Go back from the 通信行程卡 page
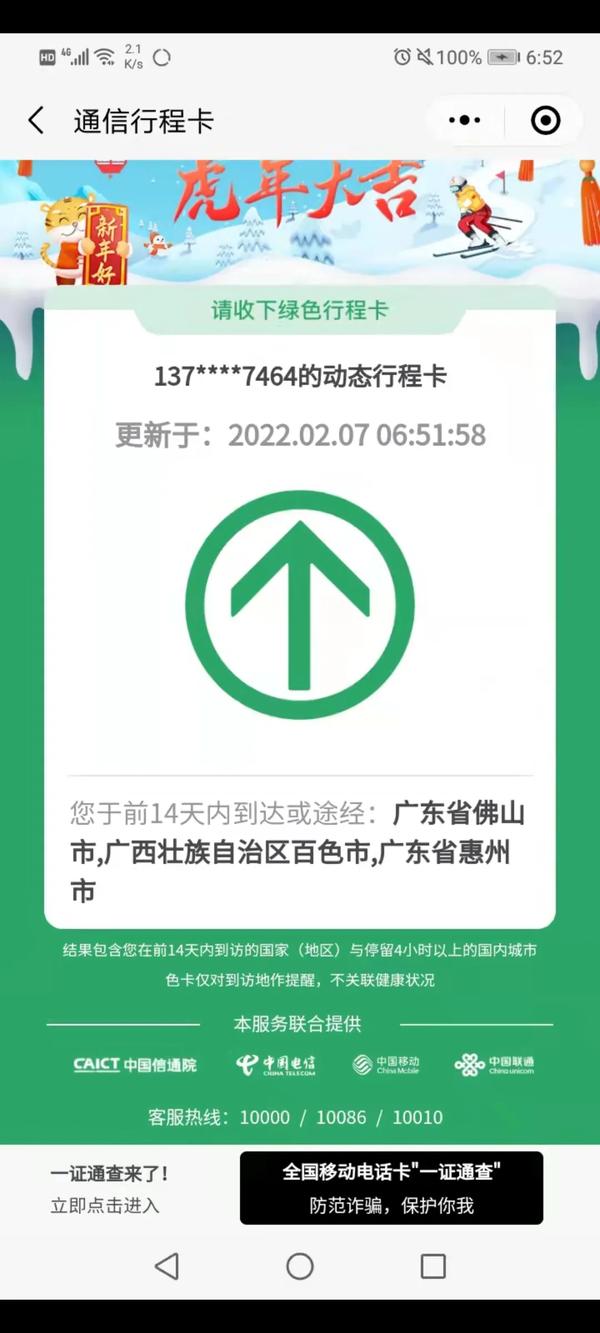This screenshot has width=600, height=1333. click(x=36, y=121)
